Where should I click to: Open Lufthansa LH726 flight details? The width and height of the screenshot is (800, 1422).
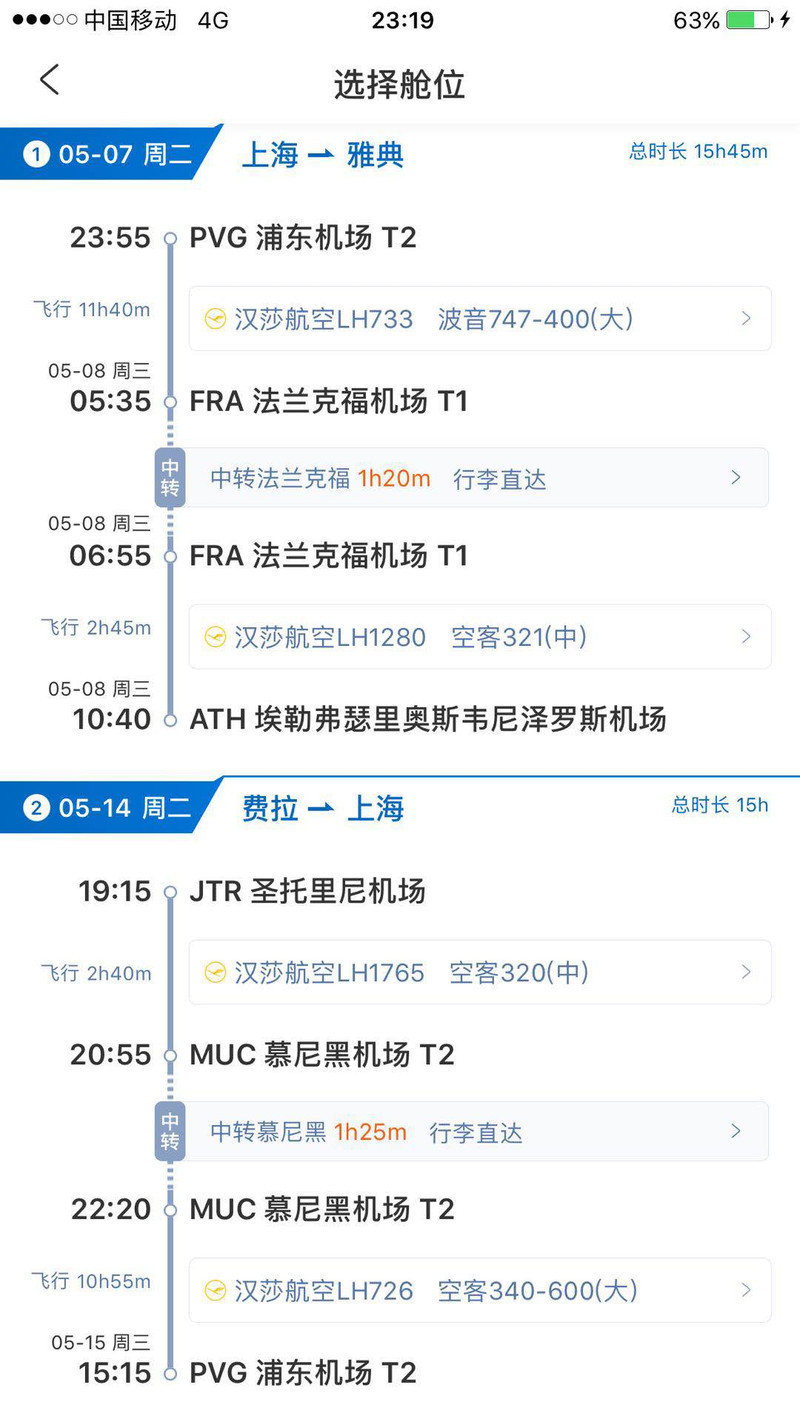[480, 1290]
